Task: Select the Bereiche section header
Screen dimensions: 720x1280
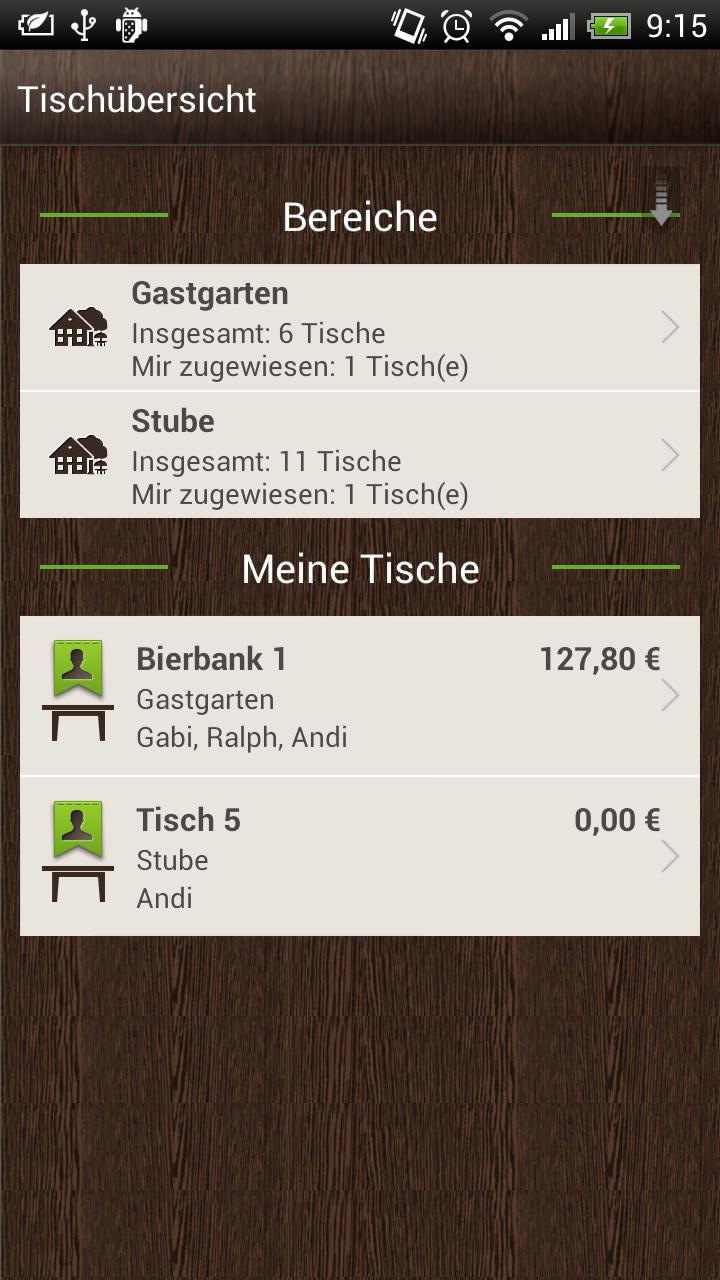Action: tap(360, 216)
